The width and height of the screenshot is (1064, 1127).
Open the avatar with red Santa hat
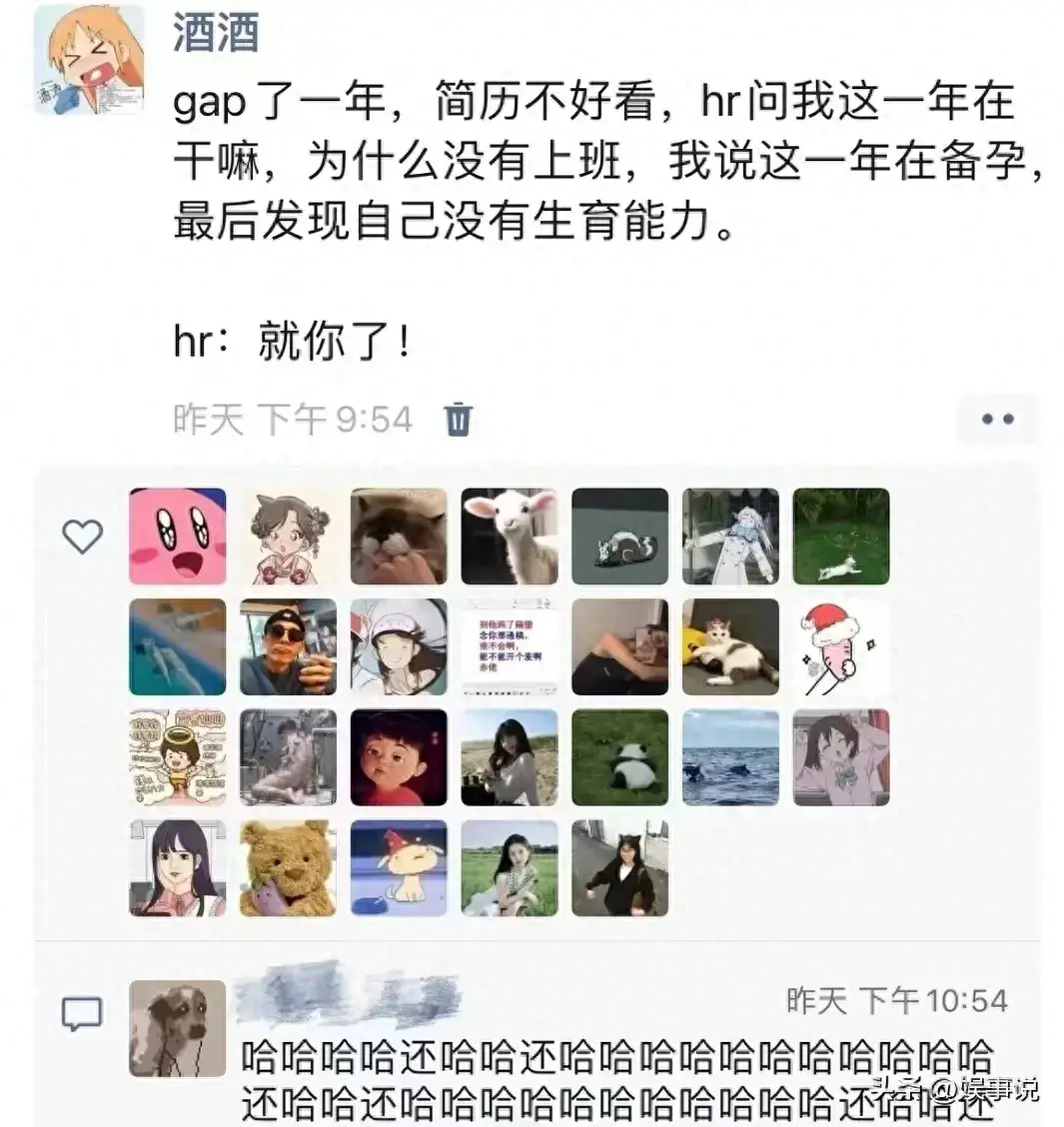(840, 647)
